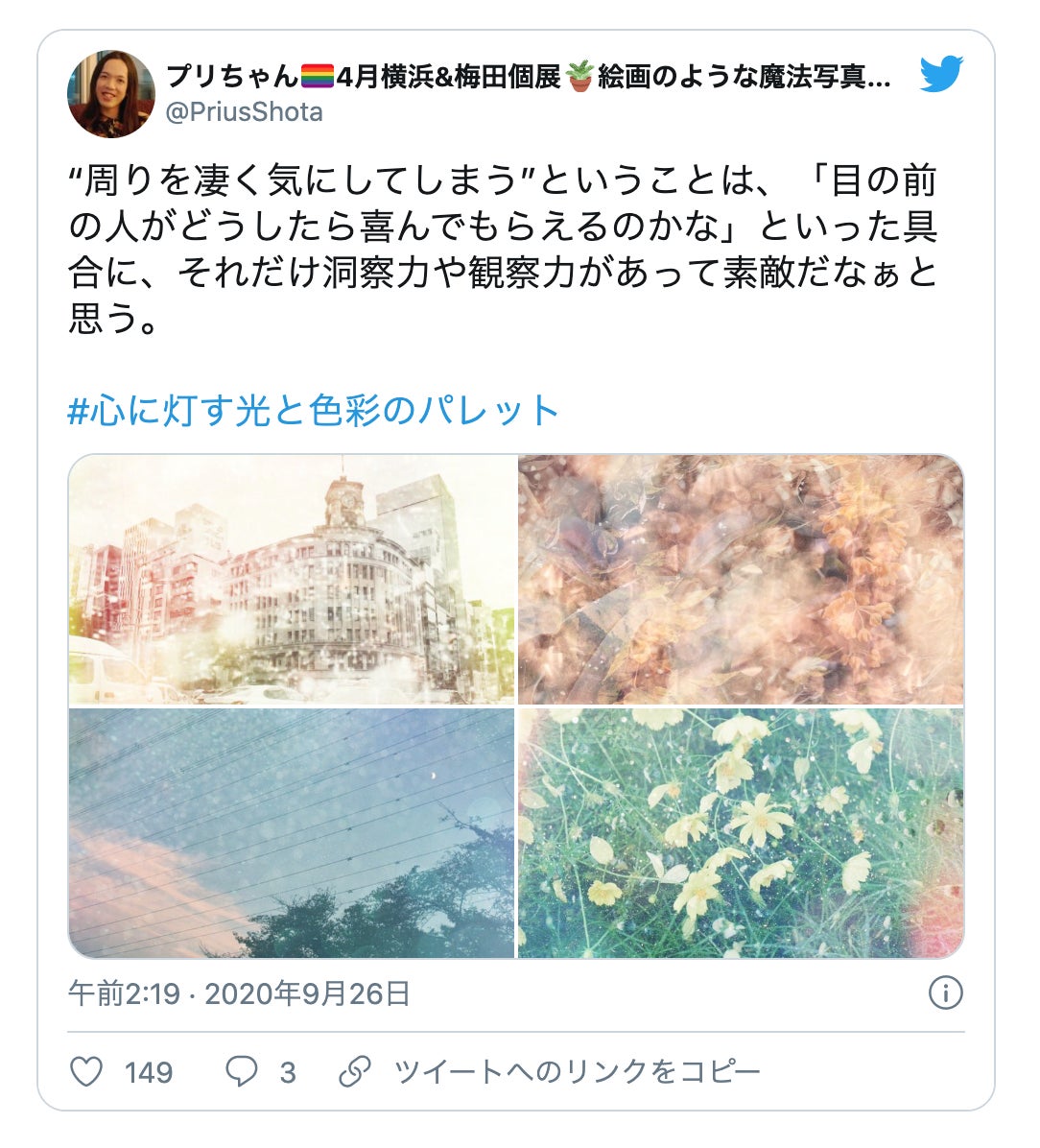This screenshot has width=1040, height=1148.
Task: Open hashtag #心に灯す光と色彩のパレット
Action: tap(314, 410)
